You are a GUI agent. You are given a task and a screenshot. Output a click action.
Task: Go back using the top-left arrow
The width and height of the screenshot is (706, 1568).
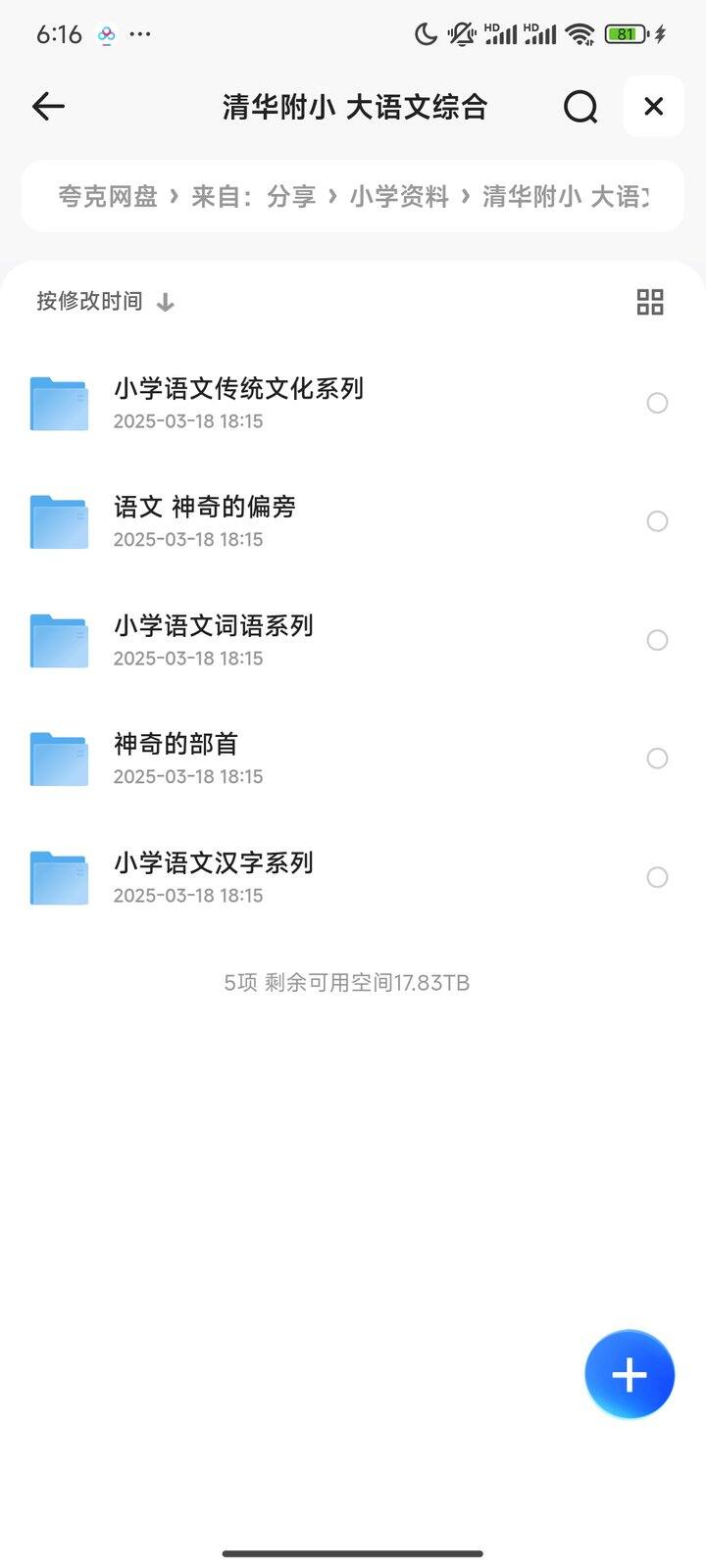(48, 106)
